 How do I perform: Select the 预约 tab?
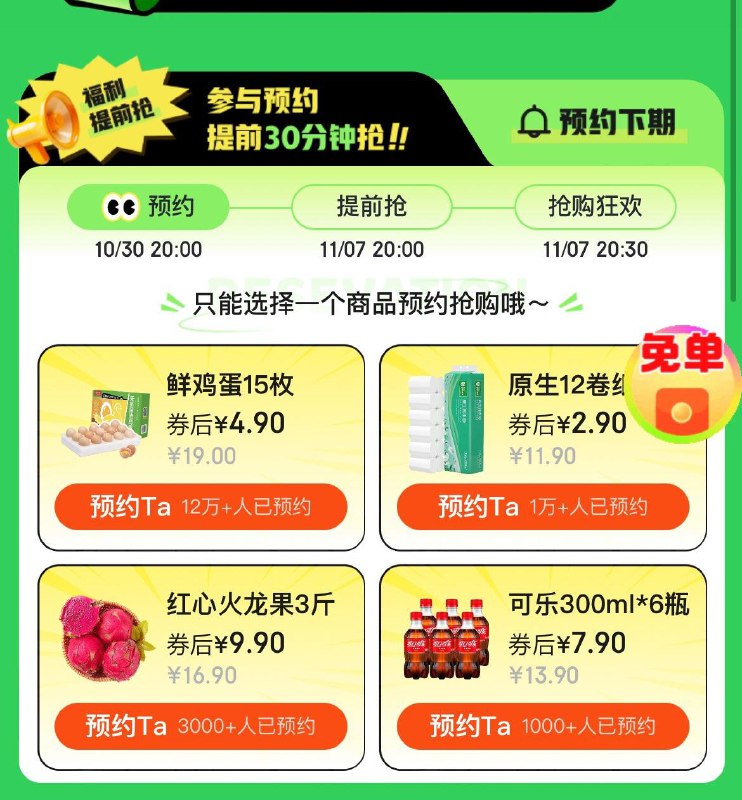click(x=148, y=207)
